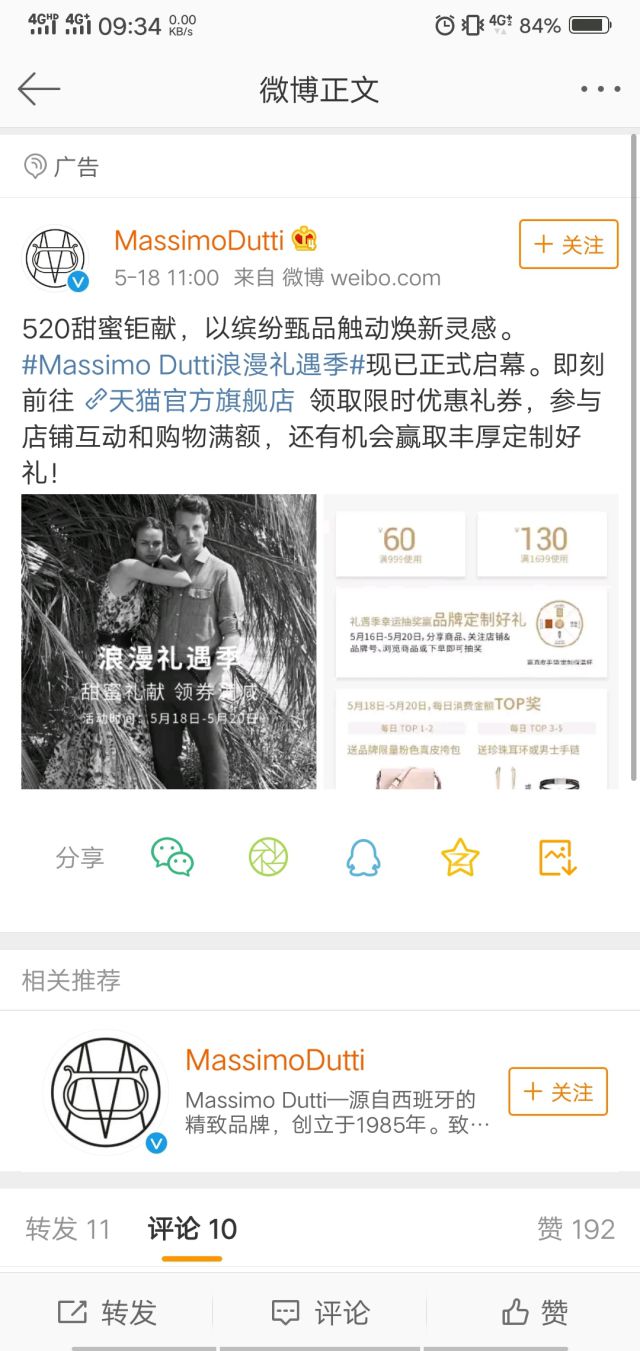Switch to the 转发 11 tab

68,1229
